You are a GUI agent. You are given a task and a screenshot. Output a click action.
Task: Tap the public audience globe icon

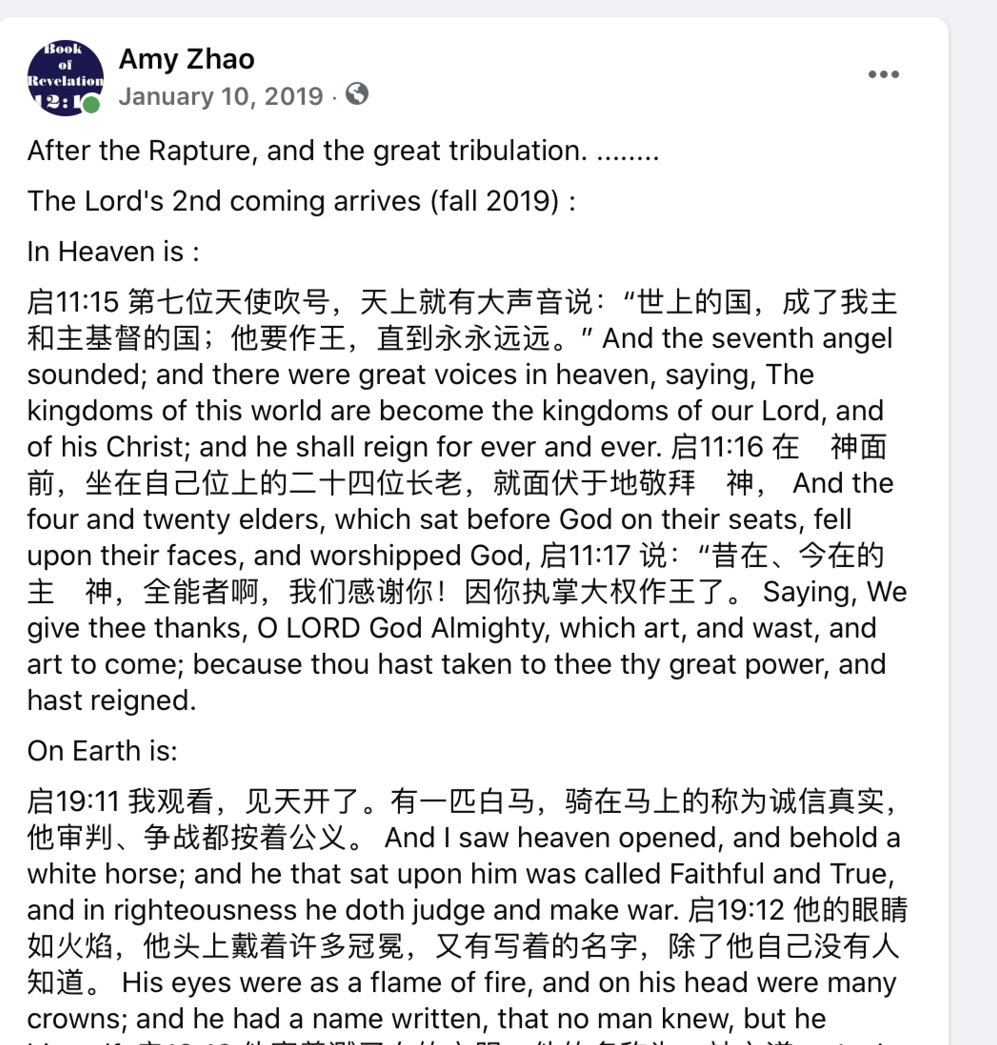(357, 95)
